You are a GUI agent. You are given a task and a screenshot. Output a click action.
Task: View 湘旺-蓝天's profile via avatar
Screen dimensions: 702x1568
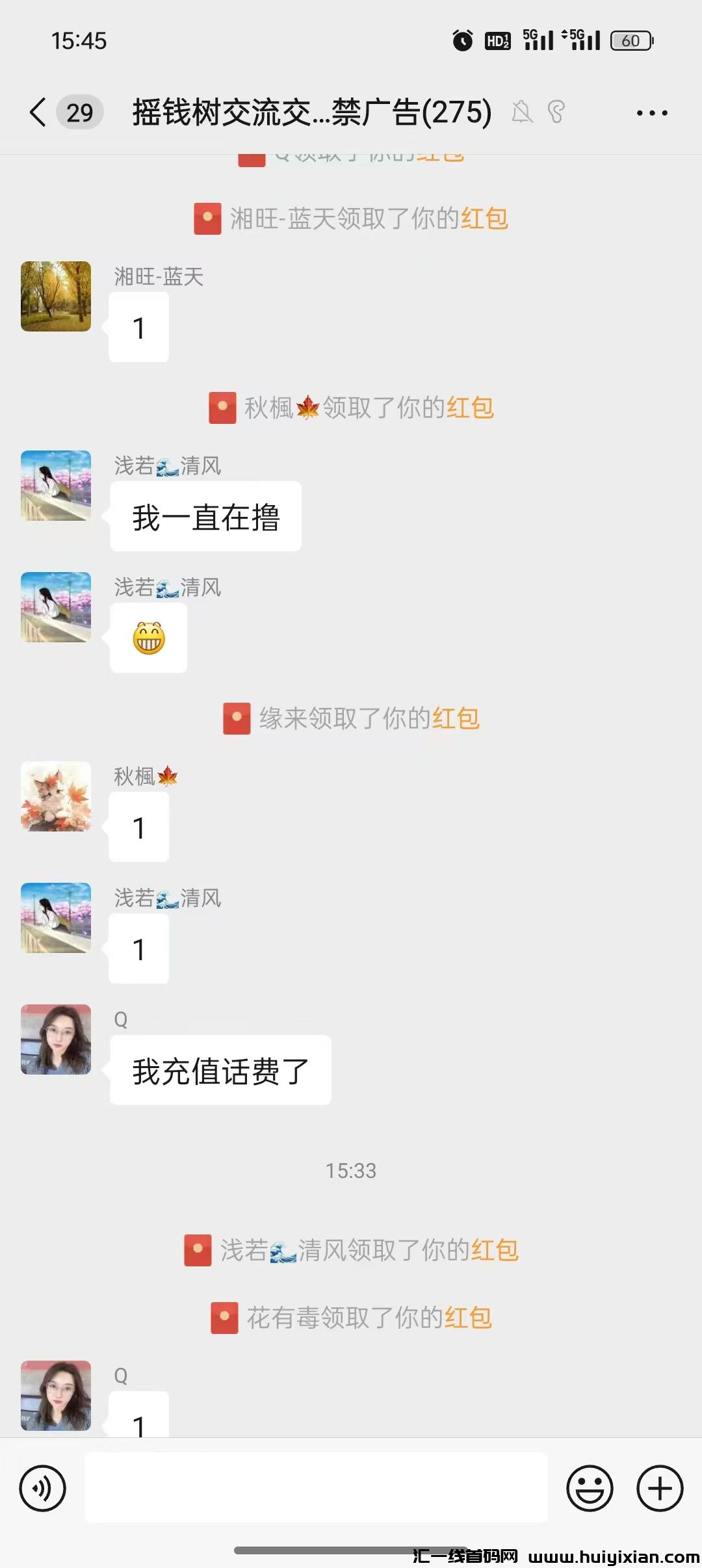[56, 296]
